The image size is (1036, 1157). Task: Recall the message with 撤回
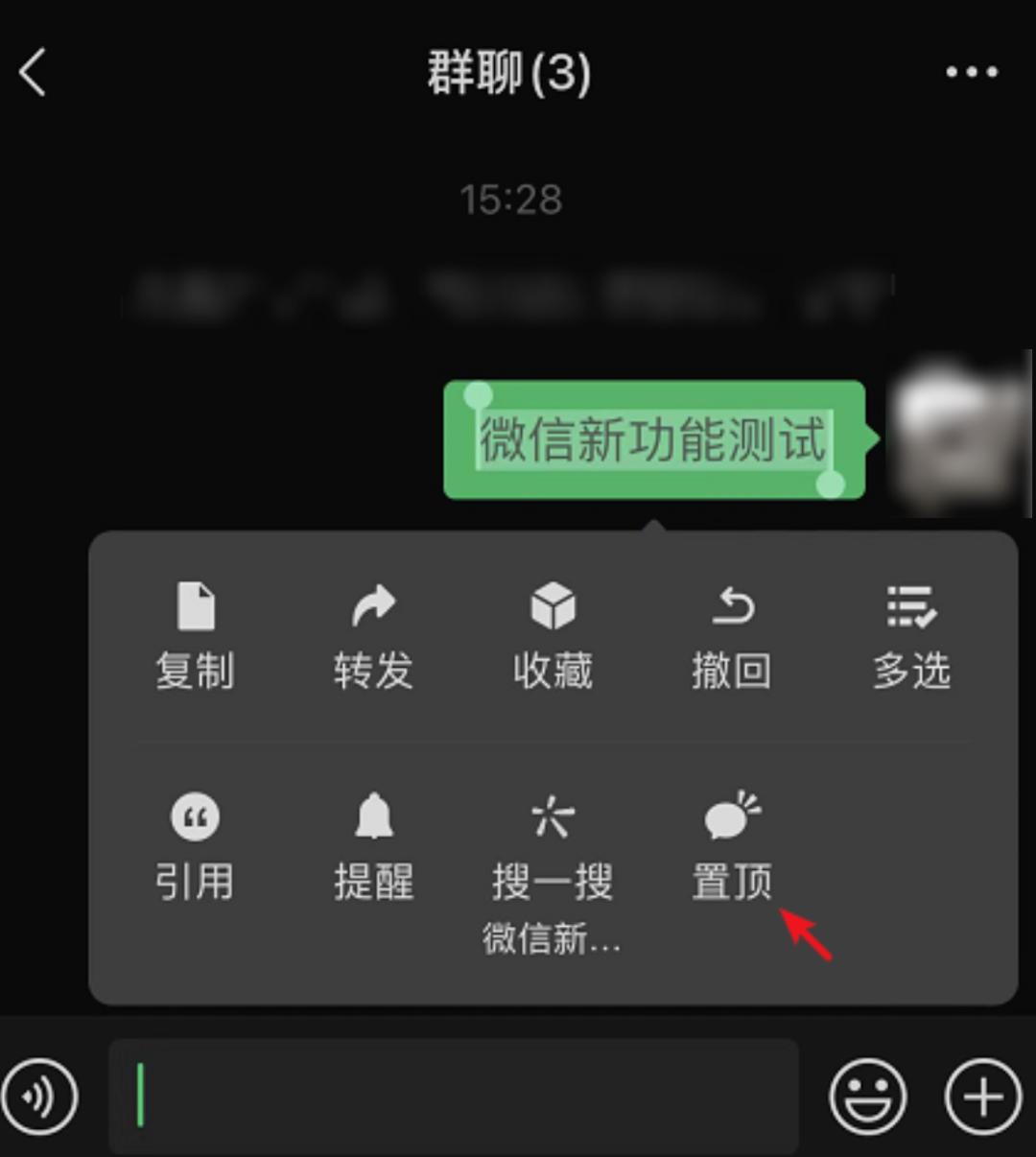click(732, 635)
